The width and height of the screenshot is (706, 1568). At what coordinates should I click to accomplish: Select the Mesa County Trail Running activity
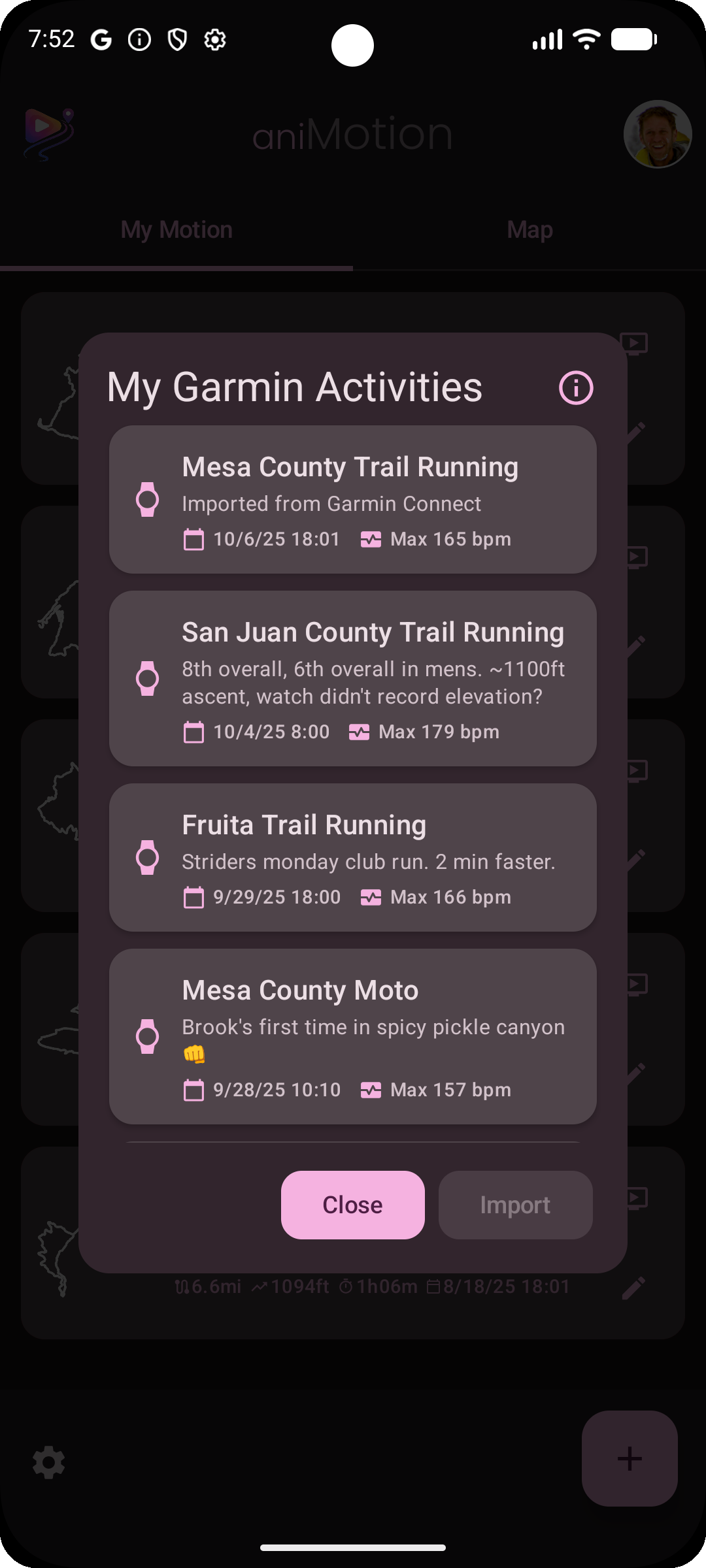pyautogui.click(x=353, y=500)
